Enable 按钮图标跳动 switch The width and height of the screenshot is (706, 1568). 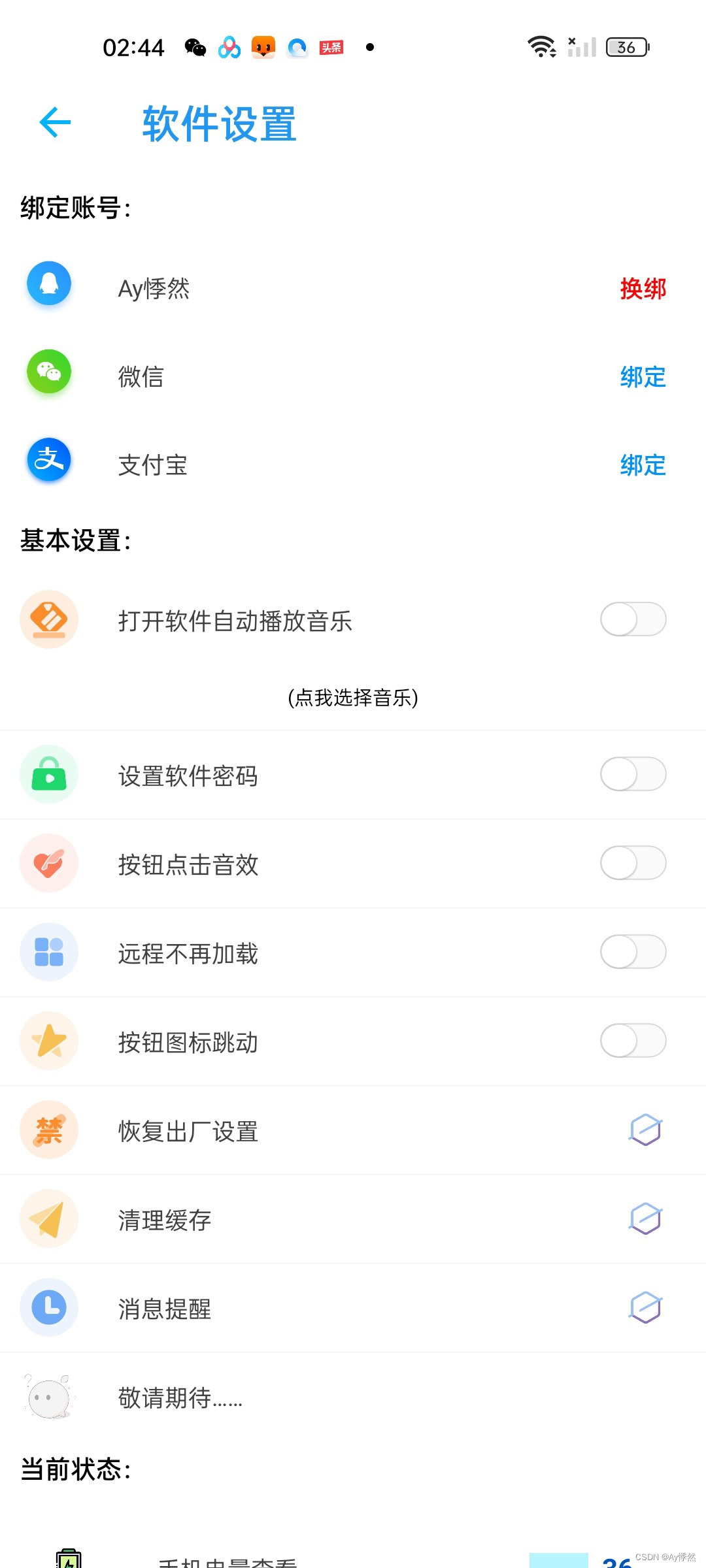click(x=633, y=1041)
